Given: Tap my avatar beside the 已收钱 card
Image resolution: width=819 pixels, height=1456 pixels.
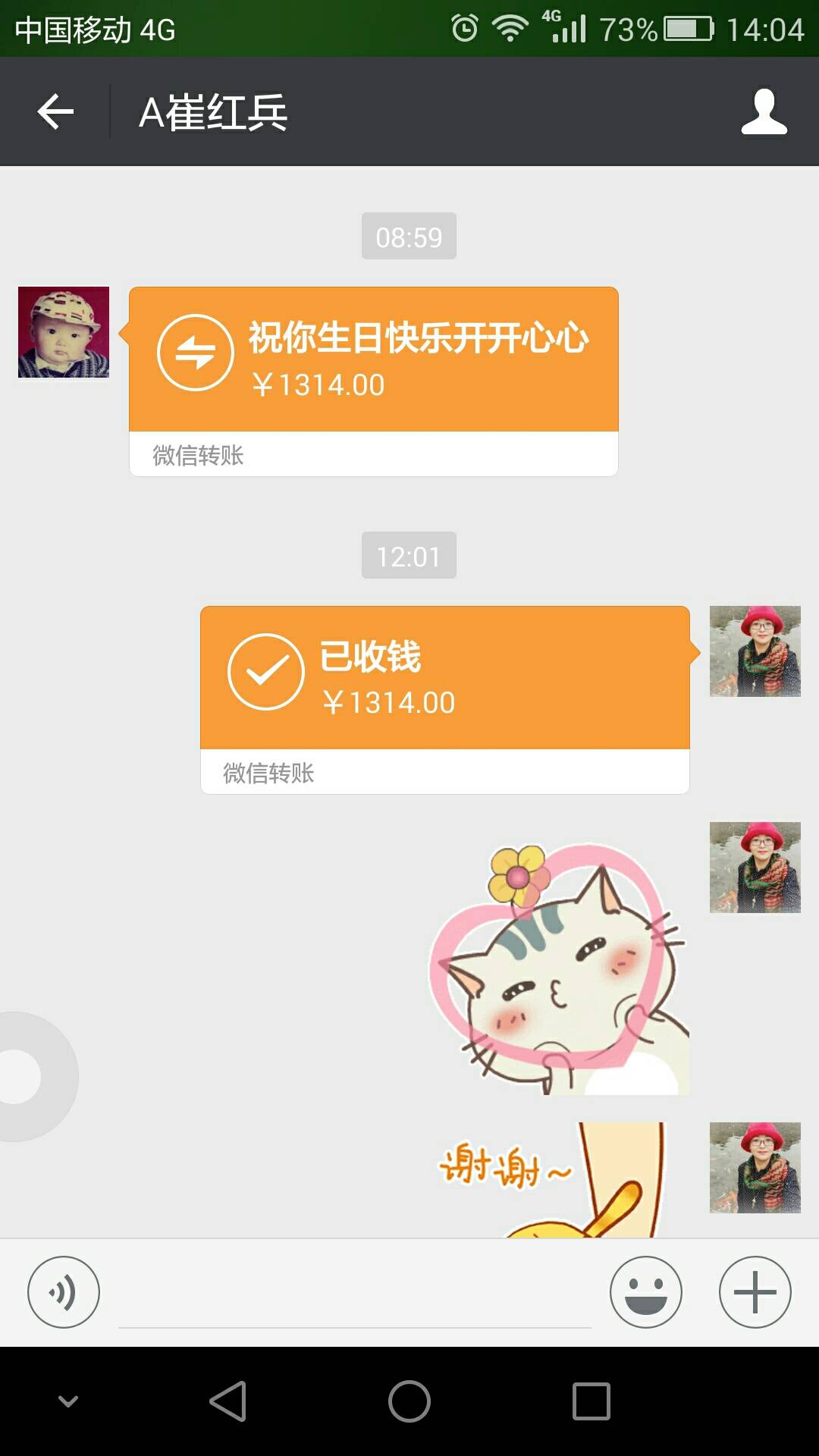Looking at the screenshot, I should point(755,651).
